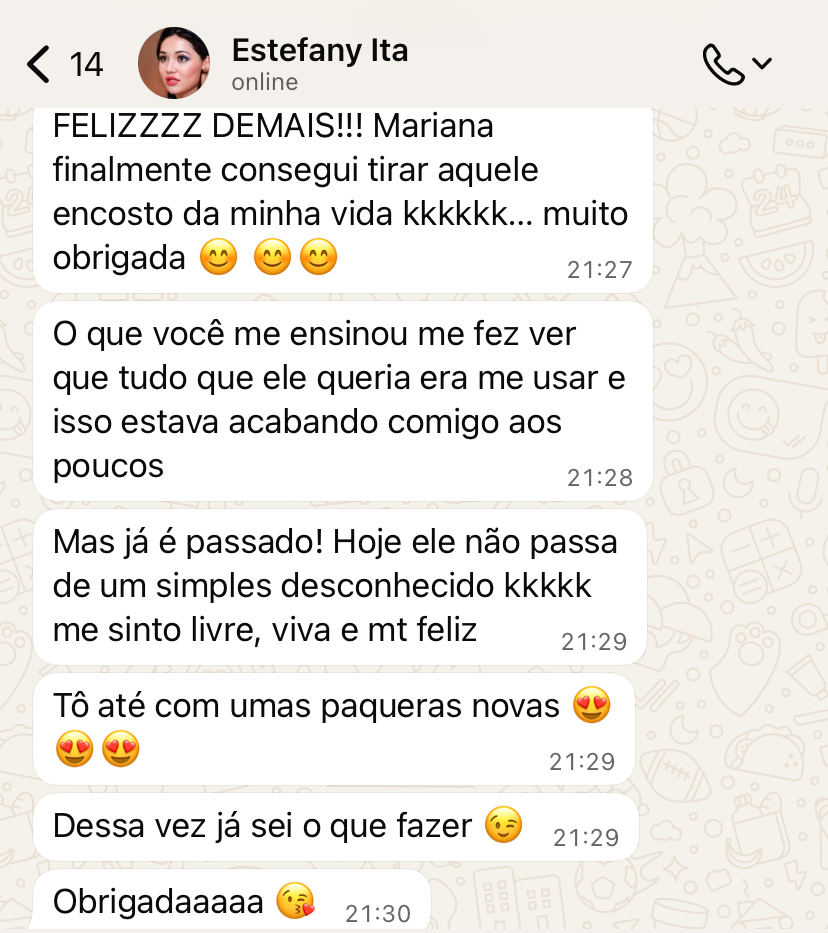Viewport: 828px width, 933px height.
Task: Open Estefany Ita's profile photo
Action: [174, 63]
